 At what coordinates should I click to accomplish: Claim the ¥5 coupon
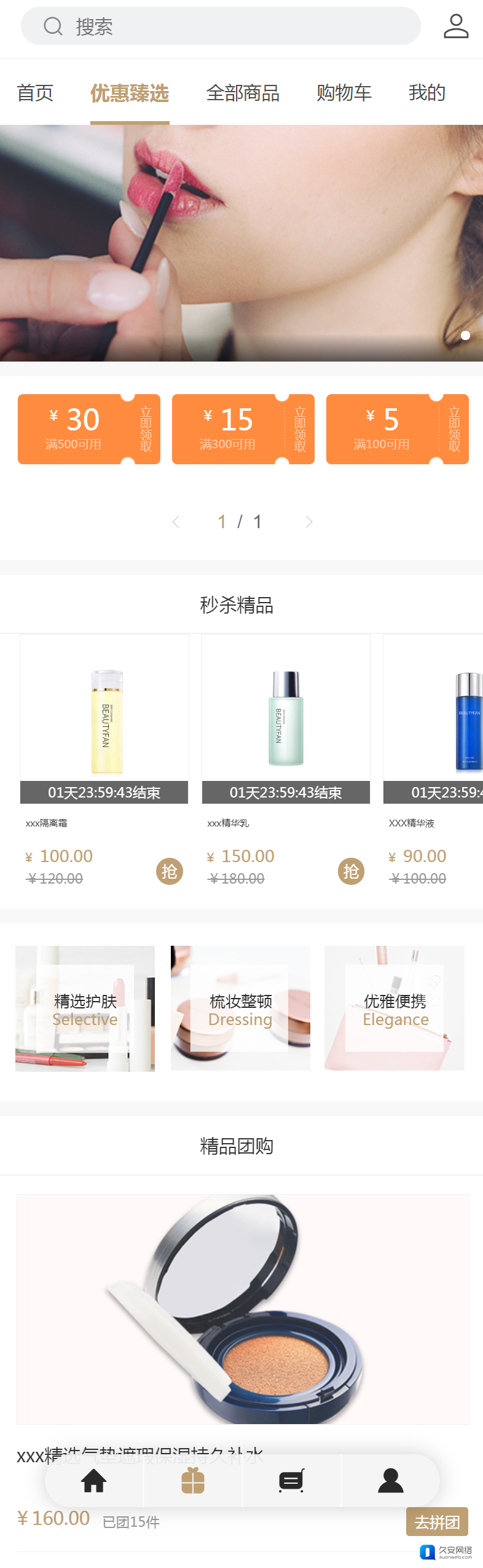(454, 429)
